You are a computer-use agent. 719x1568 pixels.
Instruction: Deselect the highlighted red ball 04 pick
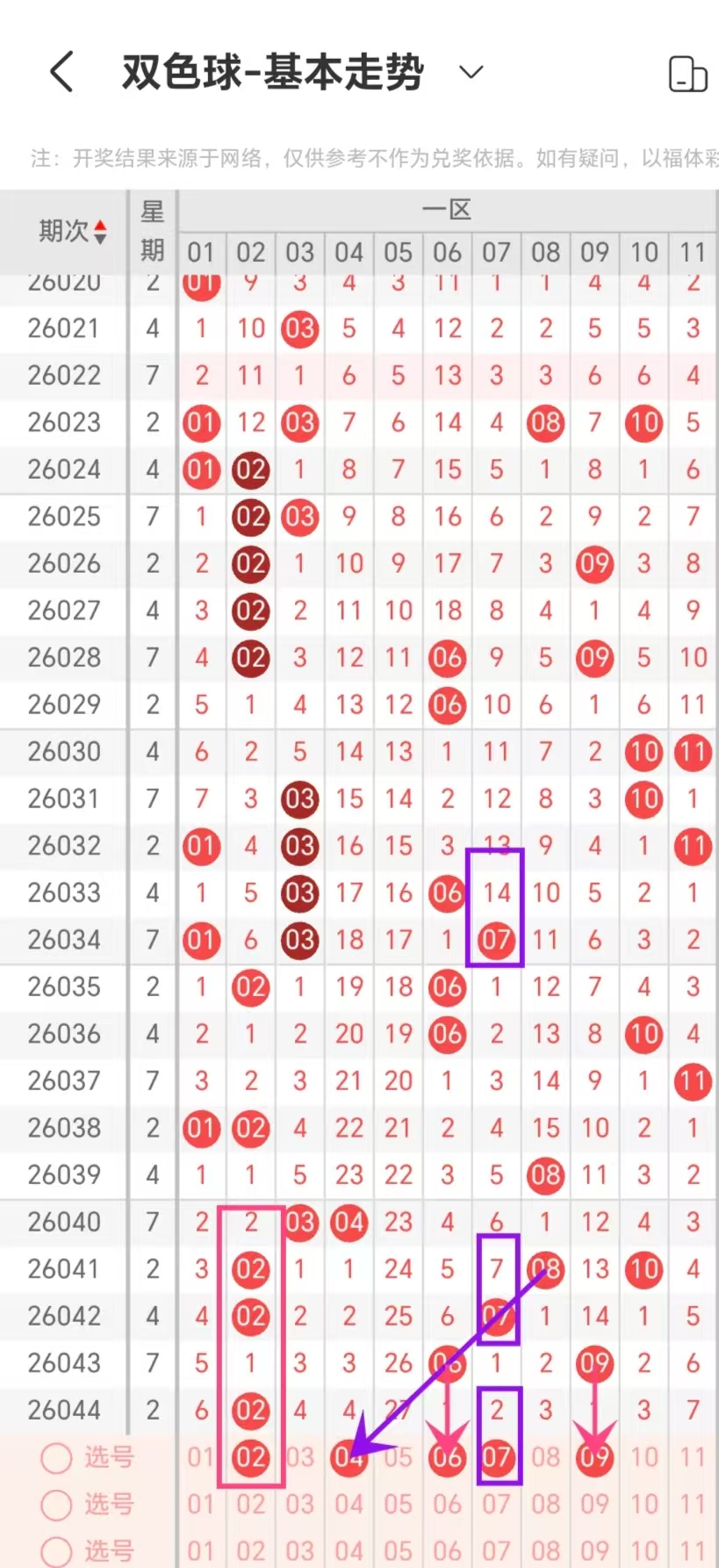click(348, 1457)
